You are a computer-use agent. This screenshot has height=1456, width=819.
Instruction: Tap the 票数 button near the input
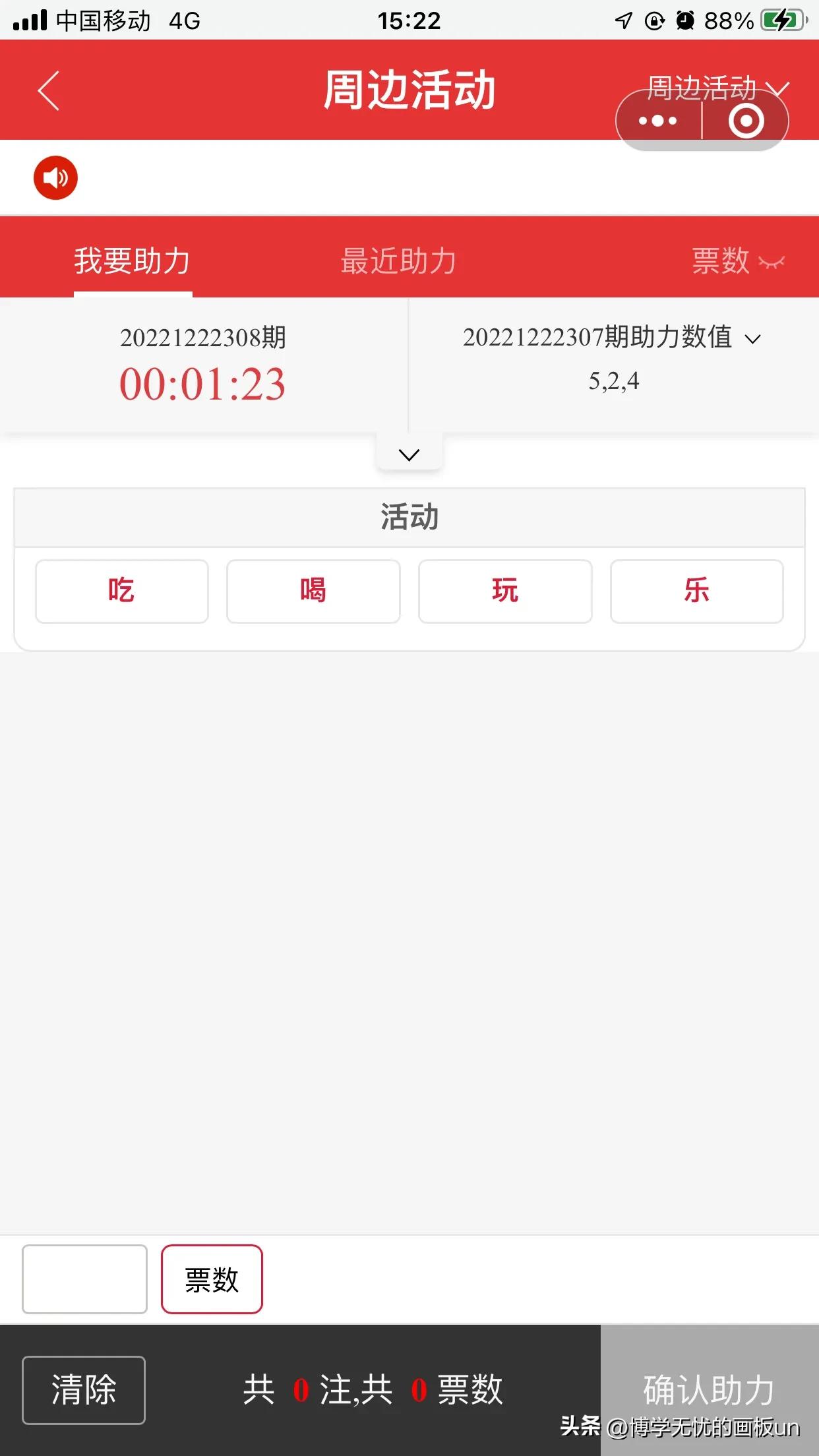212,1278
